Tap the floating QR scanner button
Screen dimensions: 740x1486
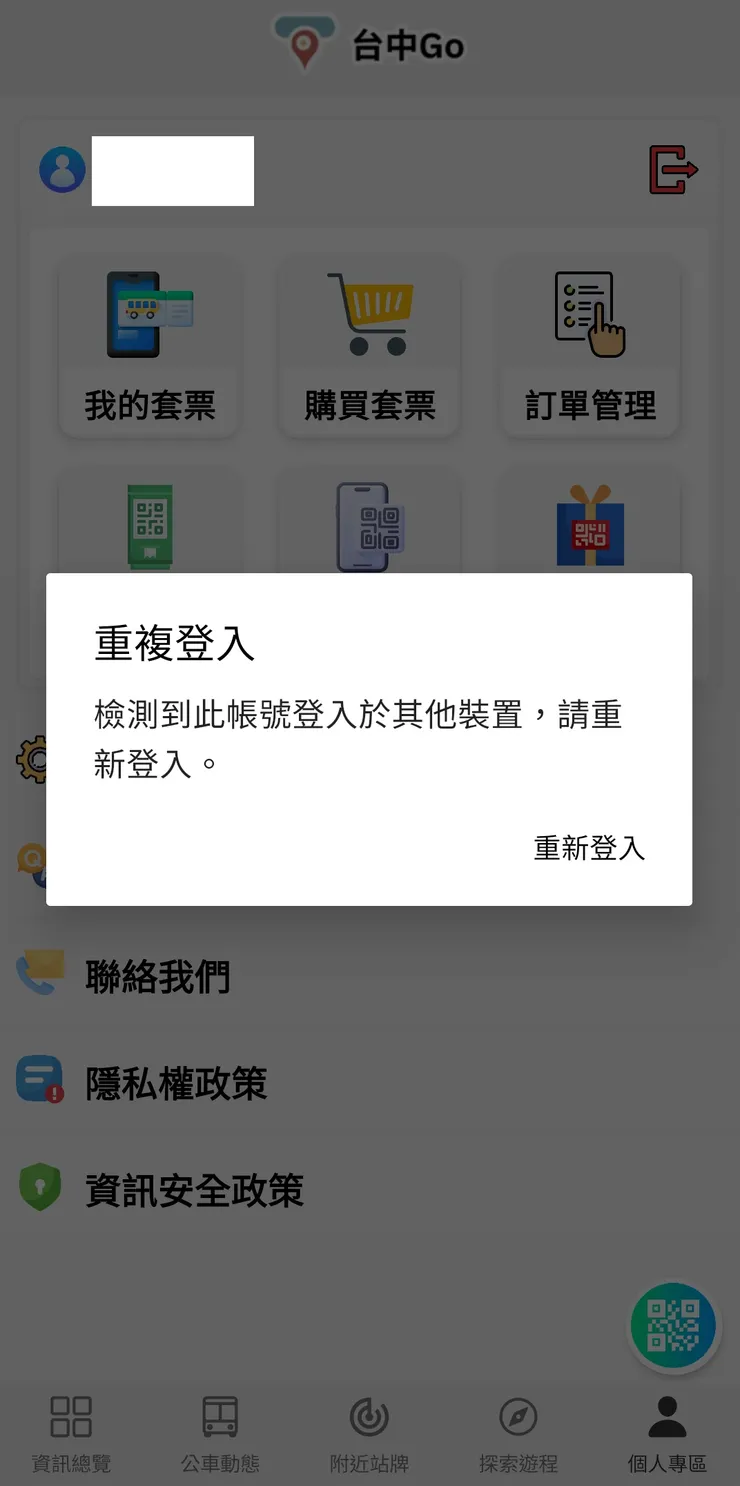[x=673, y=1325]
